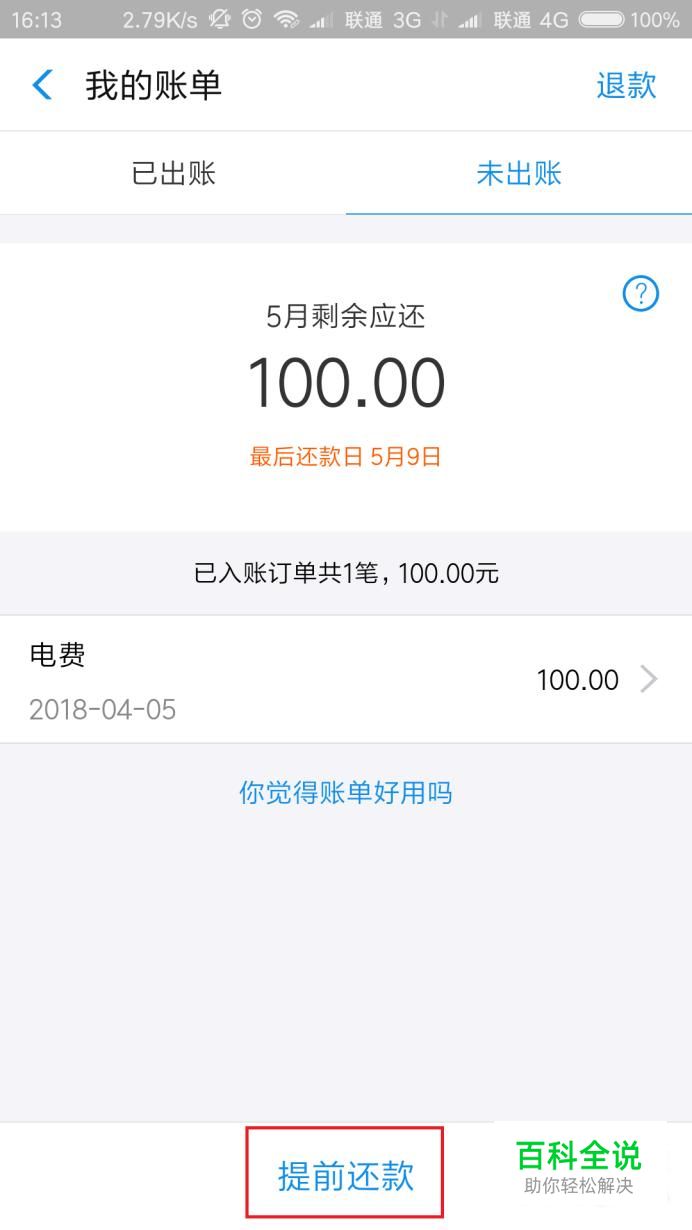Tap the 你觉得账单好用吗 feedback link
692x1230 pixels.
click(346, 793)
